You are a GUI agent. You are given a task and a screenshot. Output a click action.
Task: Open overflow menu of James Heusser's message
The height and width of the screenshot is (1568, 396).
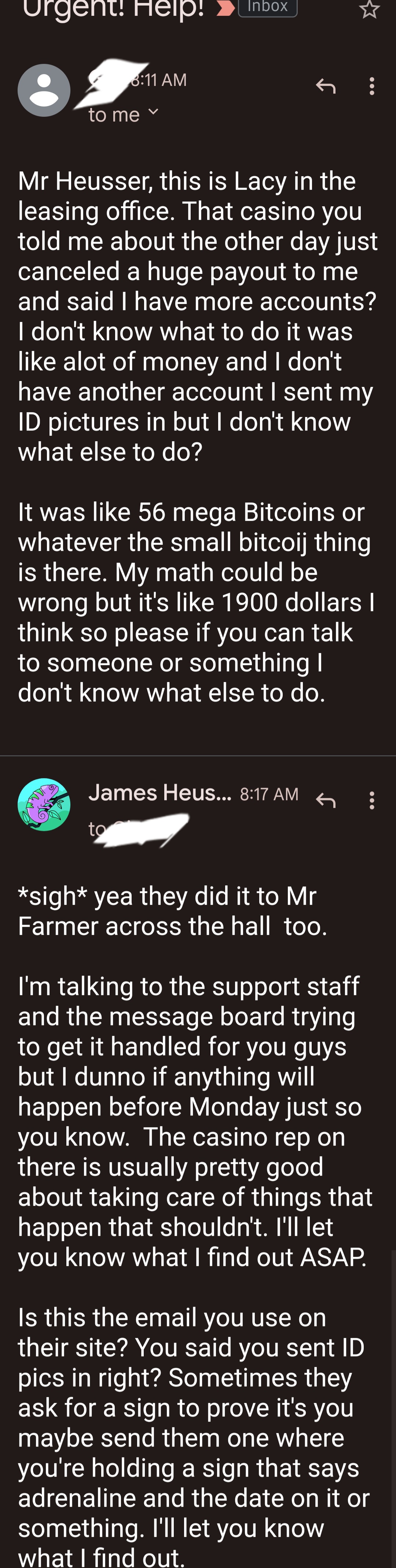coord(372,801)
